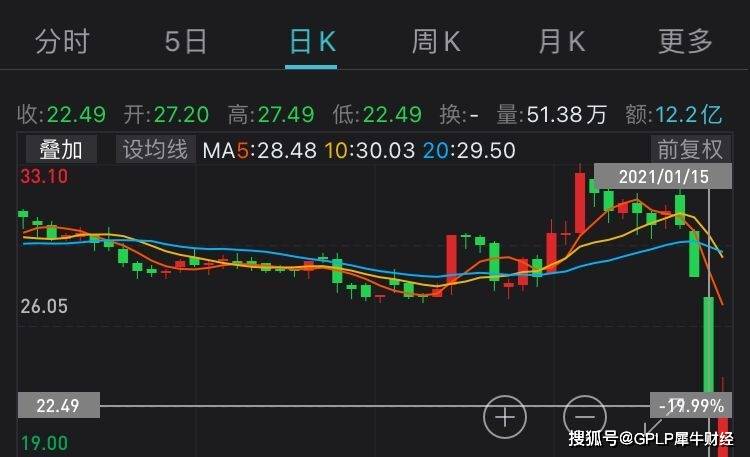Screen dimensions: 750x457
Task: Zoom out the chart with minus
Action: pyautogui.click(x=584, y=414)
